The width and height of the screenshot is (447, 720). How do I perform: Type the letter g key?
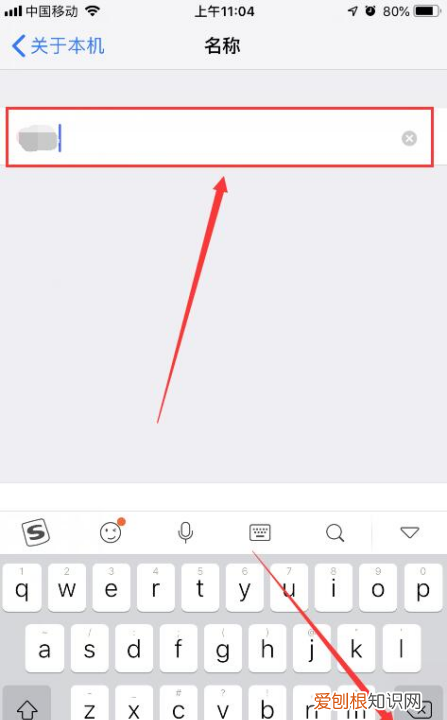[x=223, y=648]
